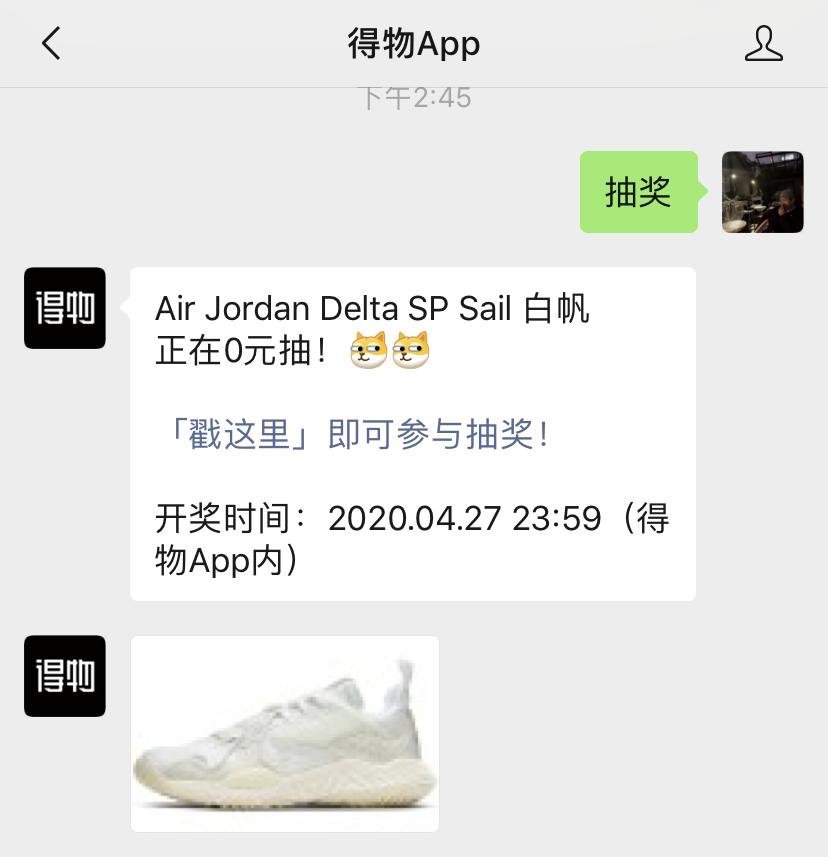Select the 得物App chat title

(x=413, y=43)
